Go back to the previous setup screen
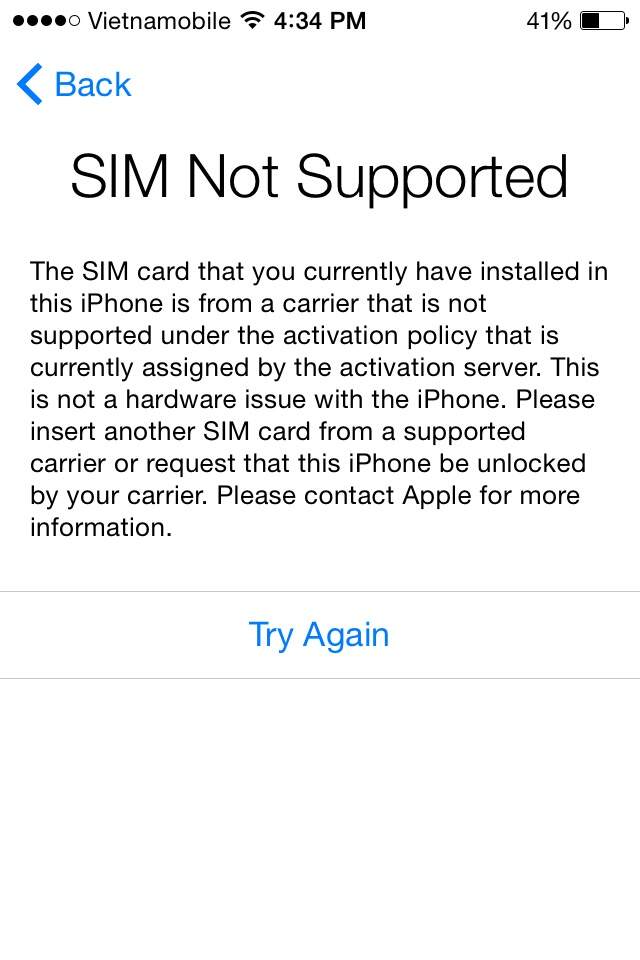Viewport: 640px width, 960px height. click(75, 85)
